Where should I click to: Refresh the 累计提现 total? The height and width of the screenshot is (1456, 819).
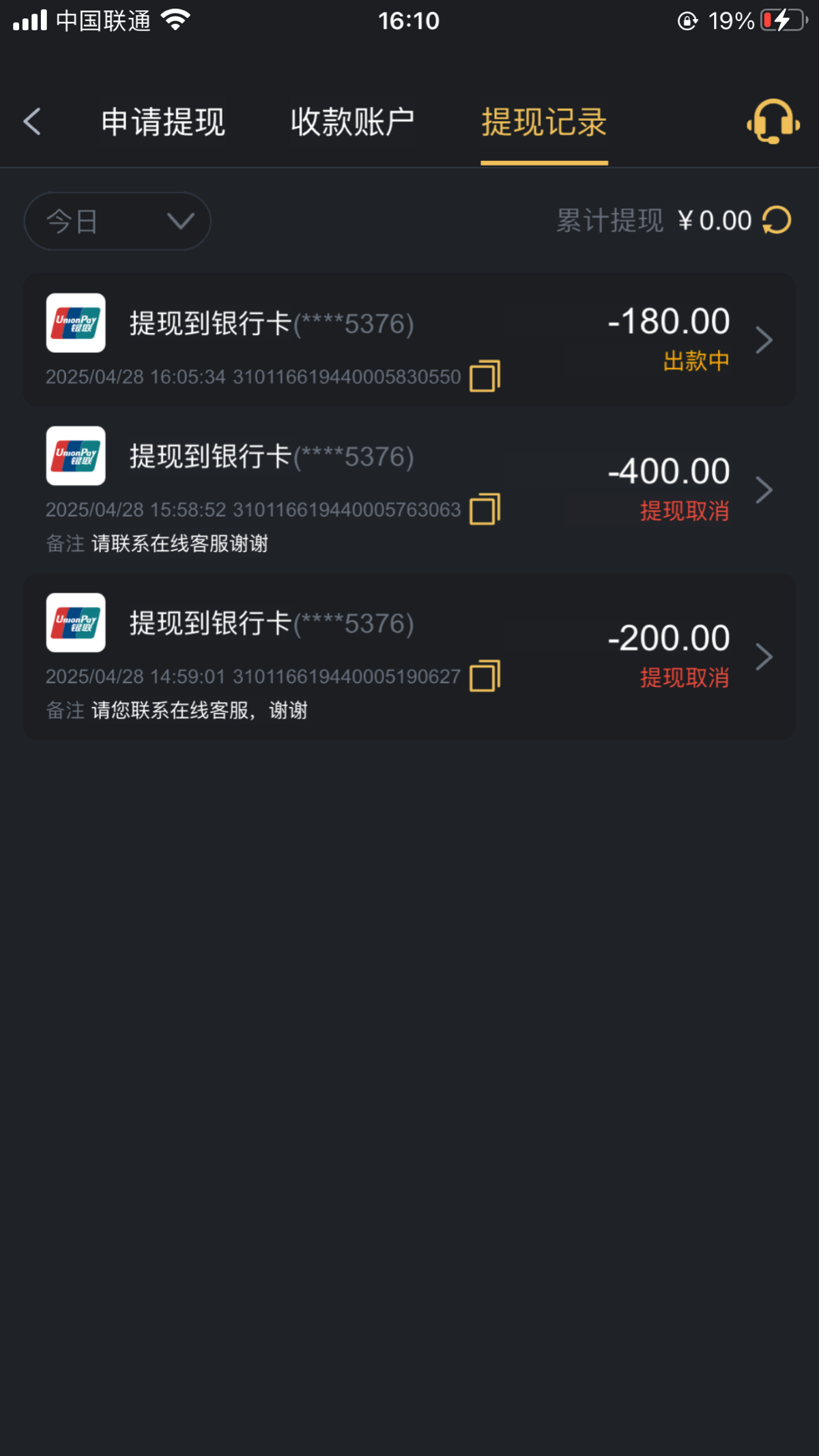(777, 220)
